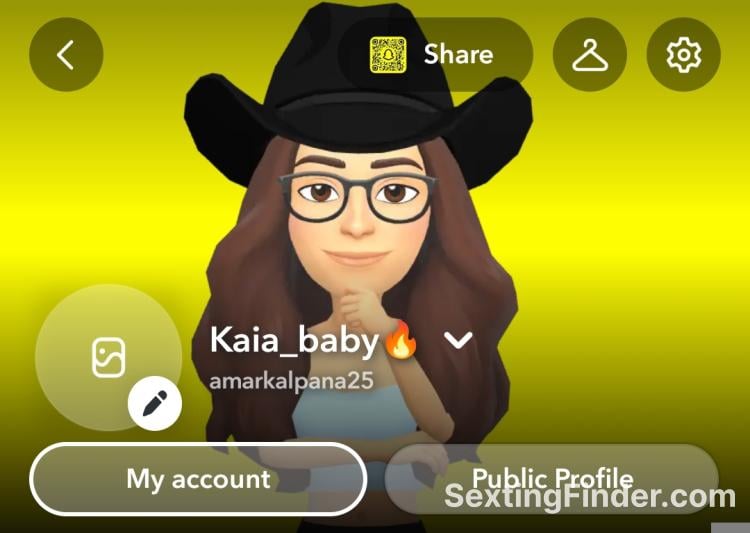Expand the chevron next to Kaia_baby
The width and height of the screenshot is (750, 533).
point(458,341)
